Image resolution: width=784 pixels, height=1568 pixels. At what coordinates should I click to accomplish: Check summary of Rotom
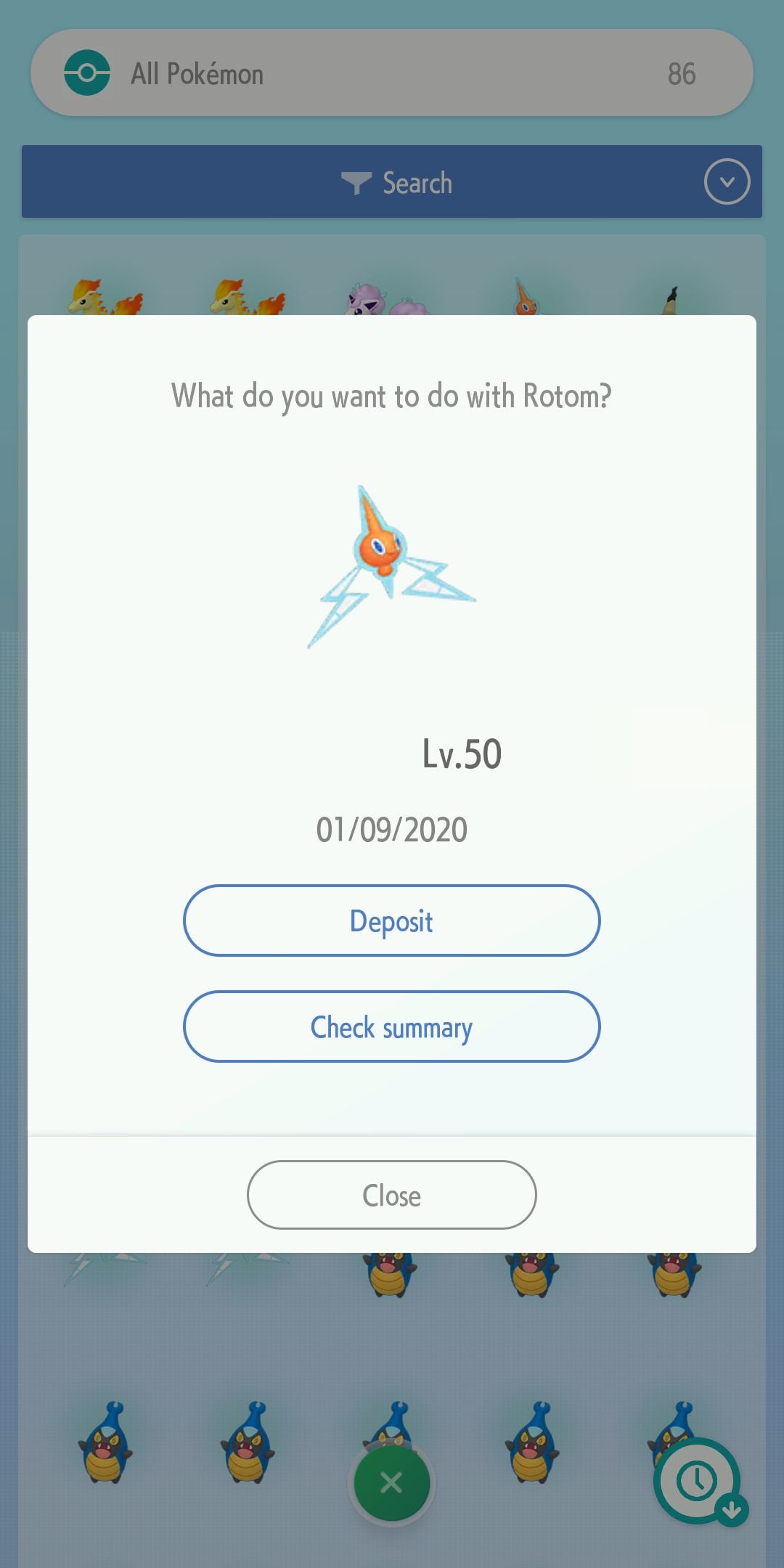click(x=391, y=1026)
